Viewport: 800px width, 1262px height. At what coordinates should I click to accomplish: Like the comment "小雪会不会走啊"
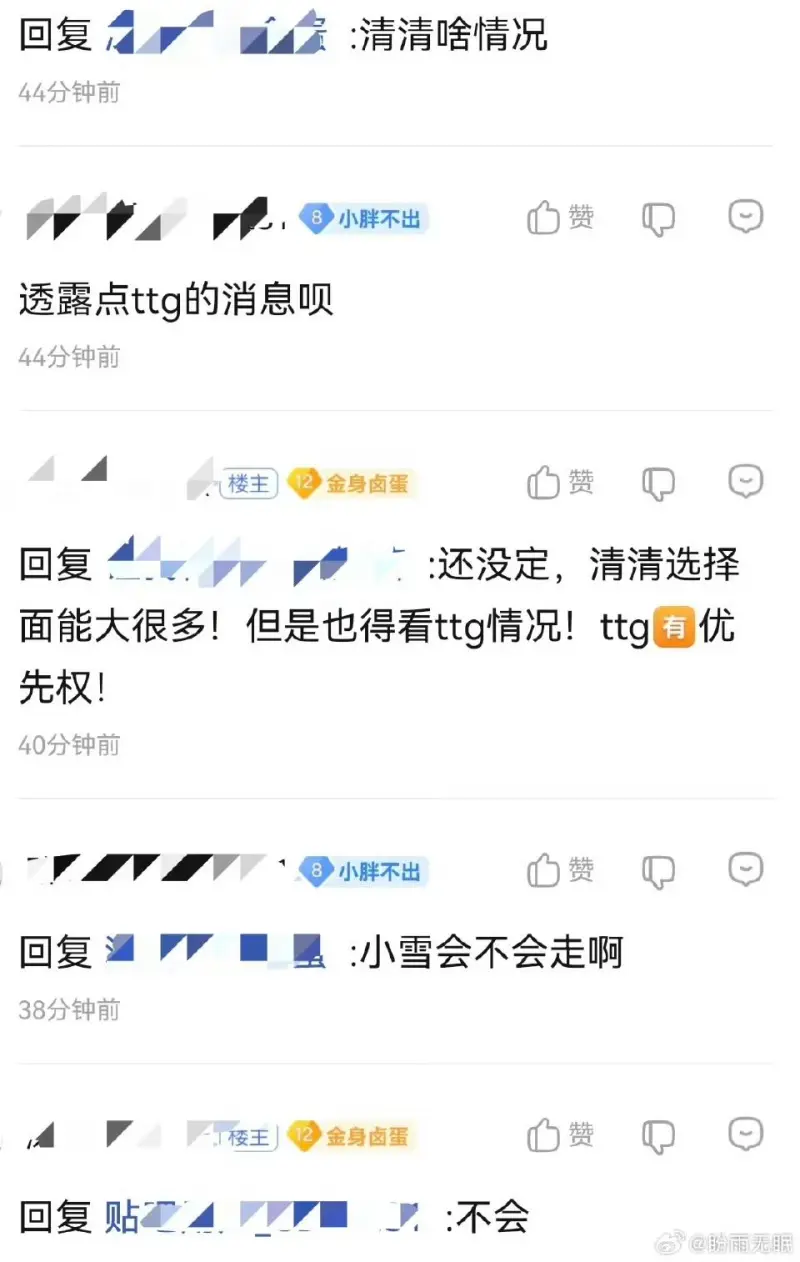(544, 871)
